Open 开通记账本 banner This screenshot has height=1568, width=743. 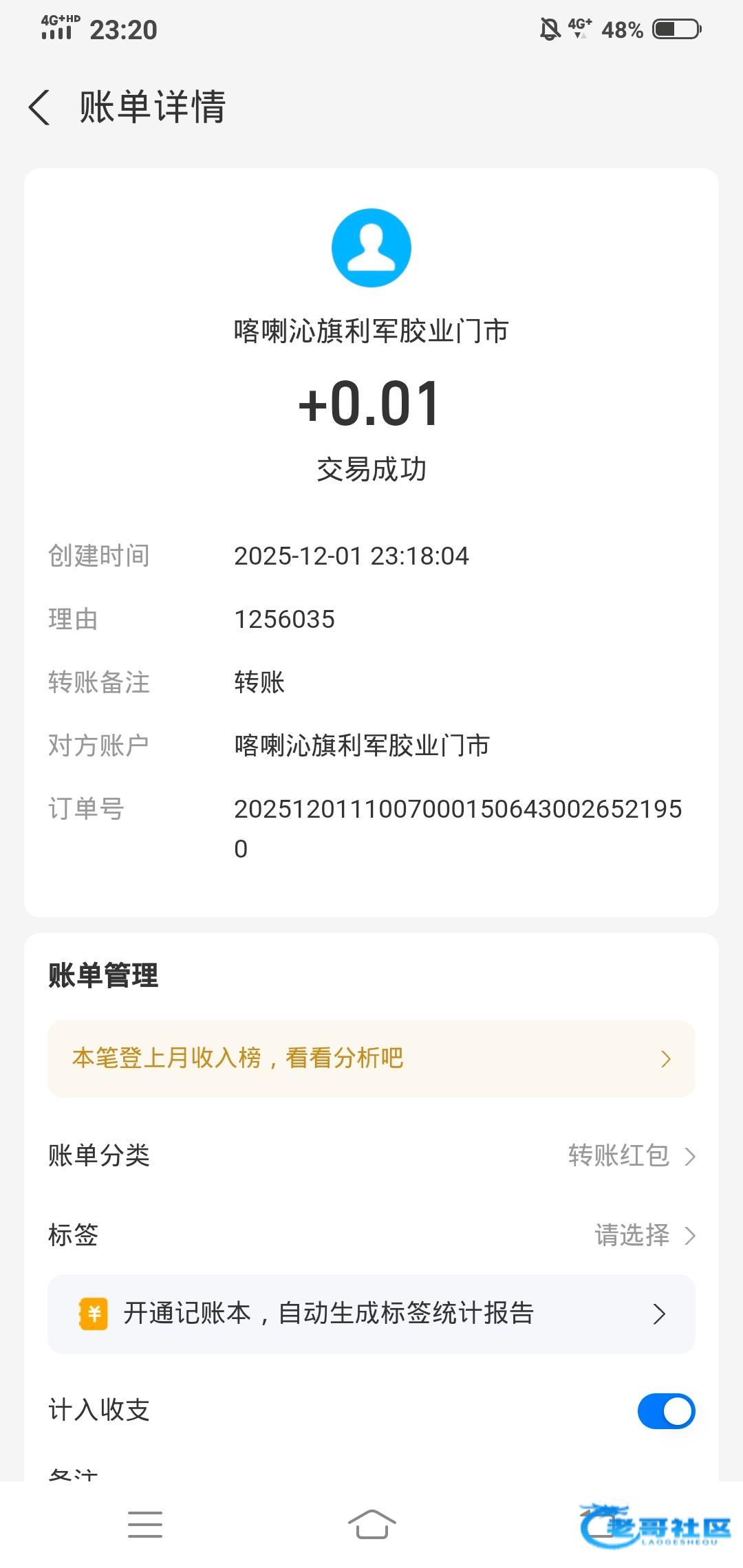pyautogui.click(x=371, y=1314)
